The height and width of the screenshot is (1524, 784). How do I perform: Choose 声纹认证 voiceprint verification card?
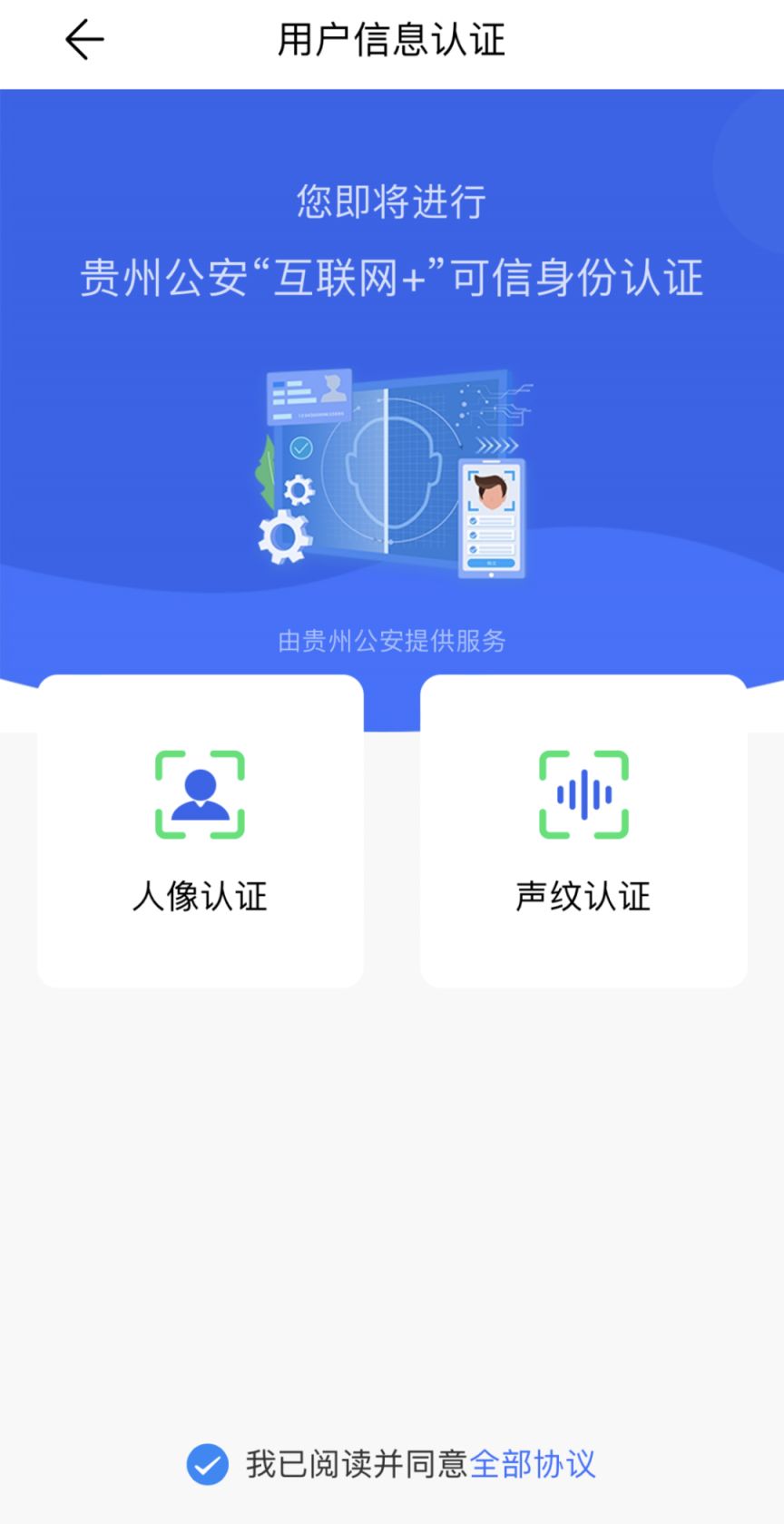coord(583,831)
